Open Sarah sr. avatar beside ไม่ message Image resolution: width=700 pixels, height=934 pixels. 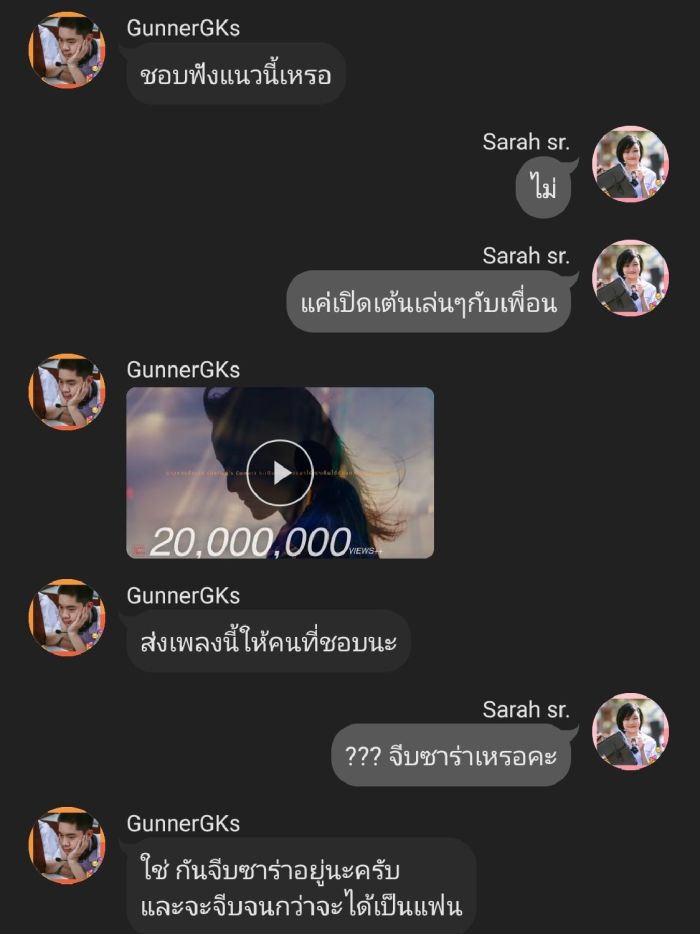(x=630, y=164)
